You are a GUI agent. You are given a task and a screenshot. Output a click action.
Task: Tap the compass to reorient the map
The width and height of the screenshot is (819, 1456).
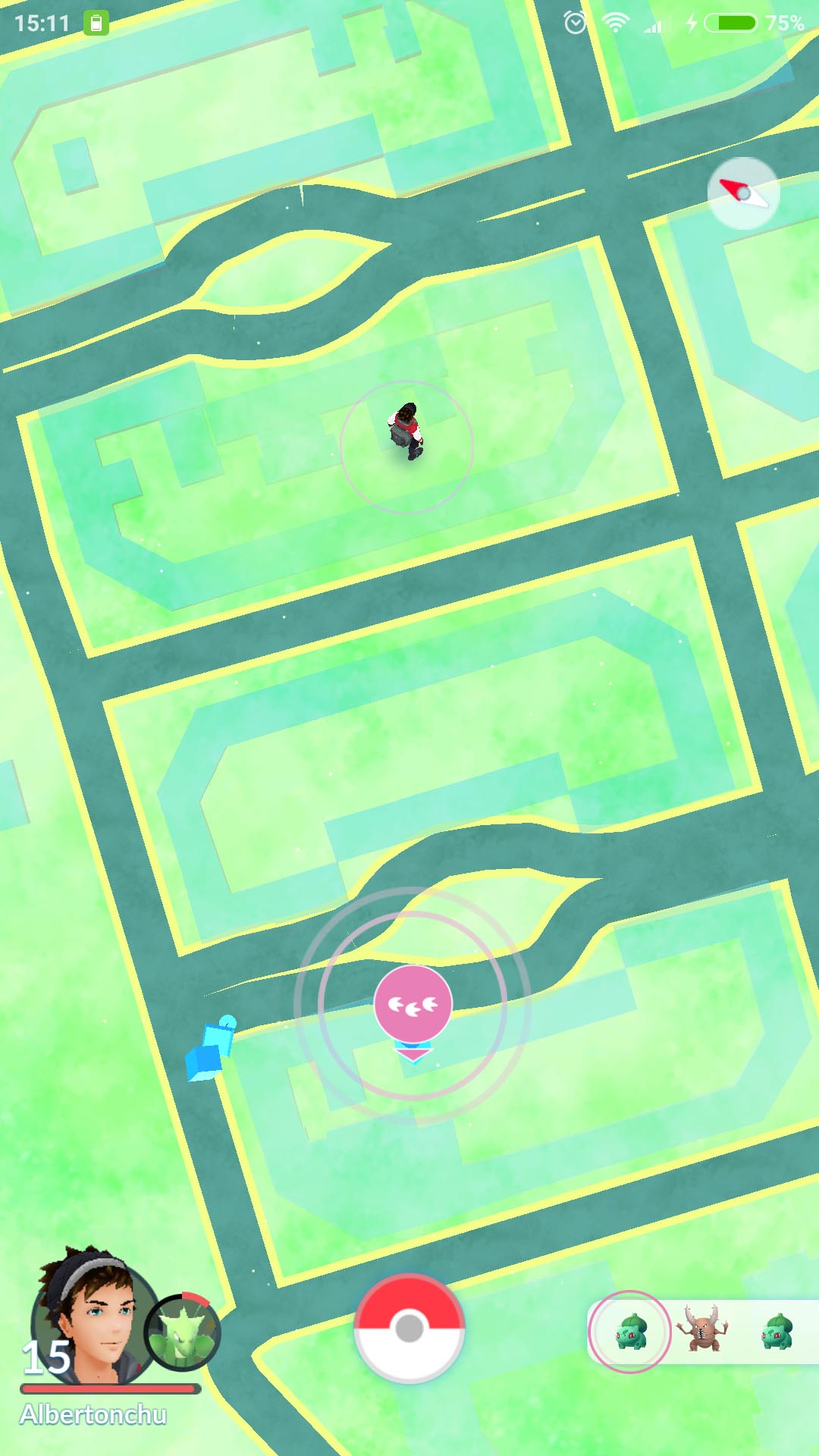pyautogui.click(x=743, y=193)
